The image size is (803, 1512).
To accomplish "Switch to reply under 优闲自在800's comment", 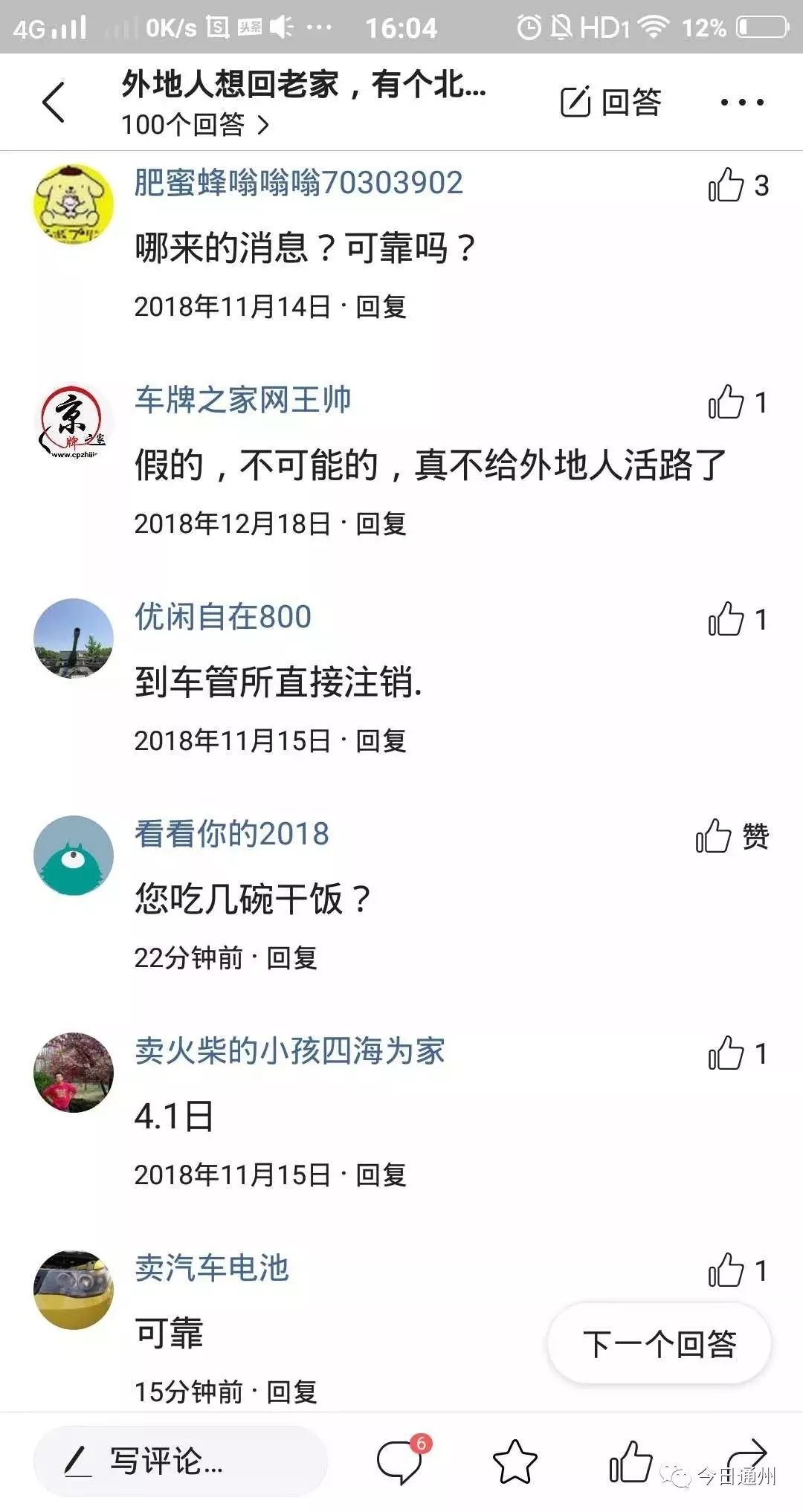I will [381, 740].
